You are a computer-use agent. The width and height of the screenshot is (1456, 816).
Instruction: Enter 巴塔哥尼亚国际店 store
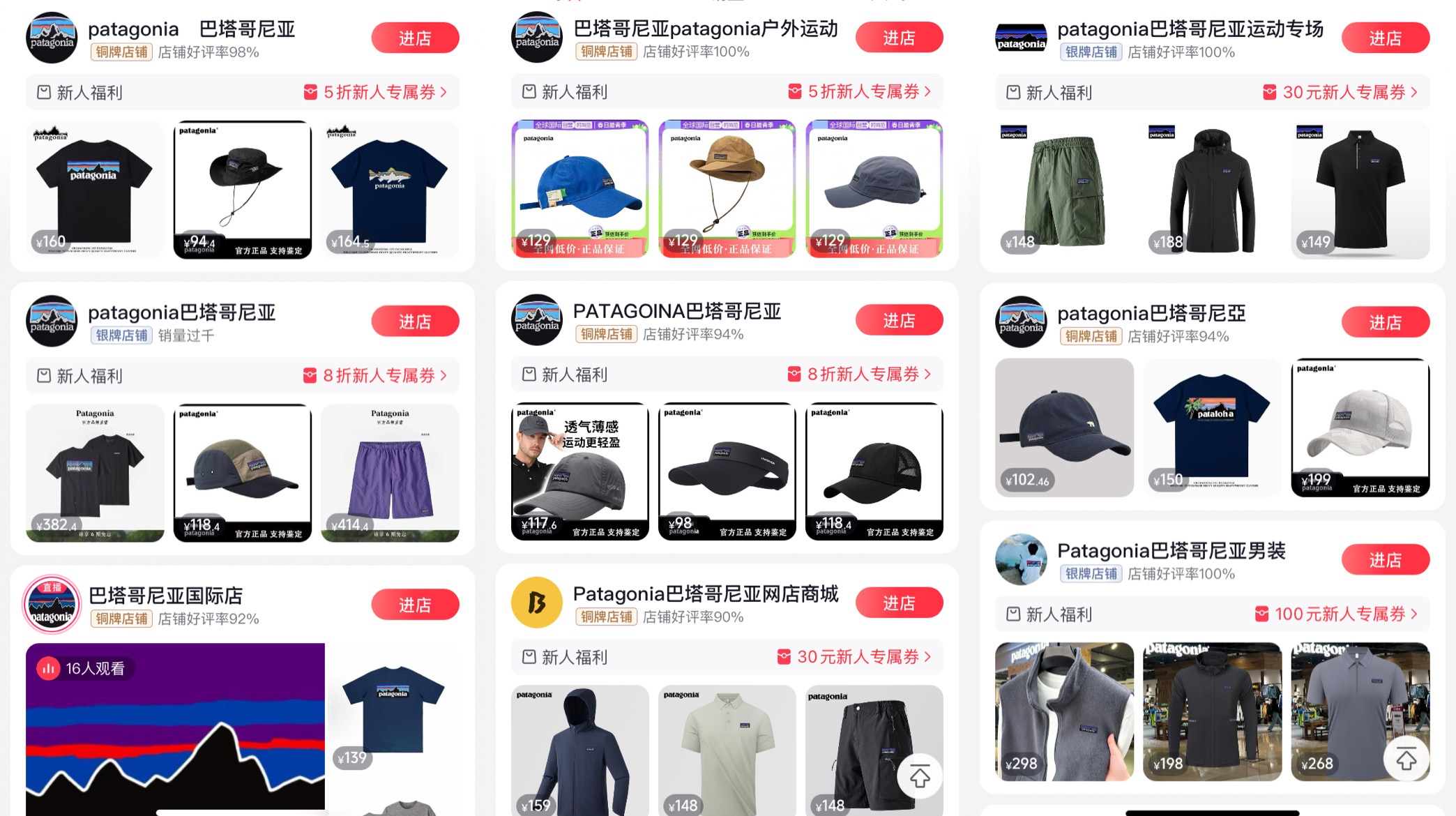tap(414, 605)
